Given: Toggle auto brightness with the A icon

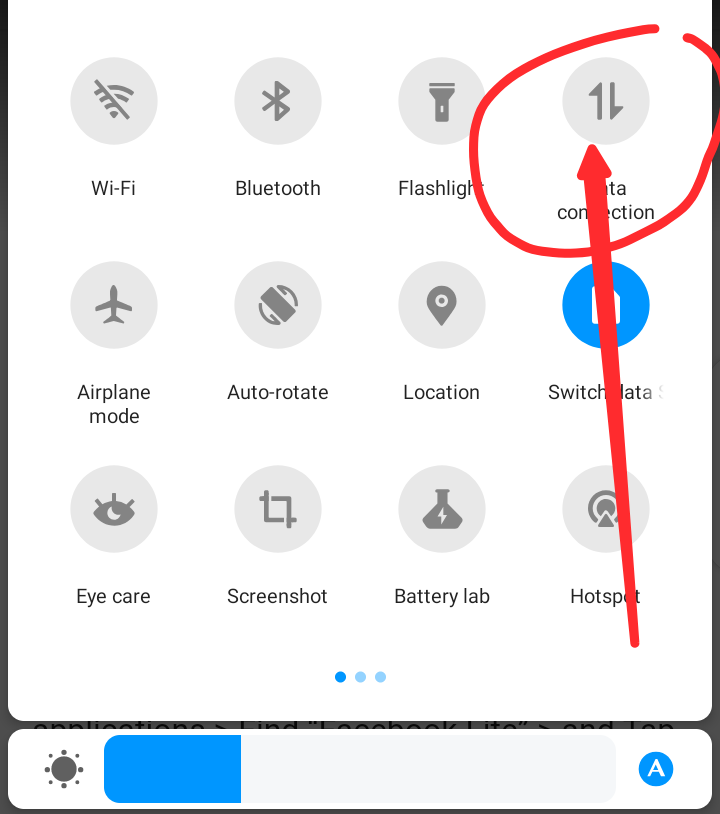Looking at the screenshot, I should tap(656, 769).
